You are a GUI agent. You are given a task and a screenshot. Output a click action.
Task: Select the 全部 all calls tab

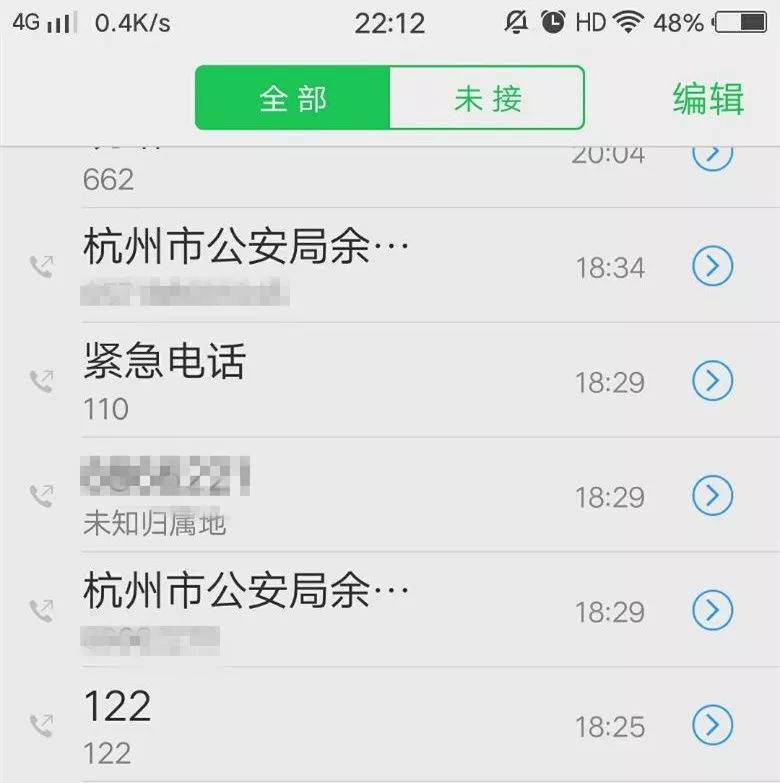(292, 98)
